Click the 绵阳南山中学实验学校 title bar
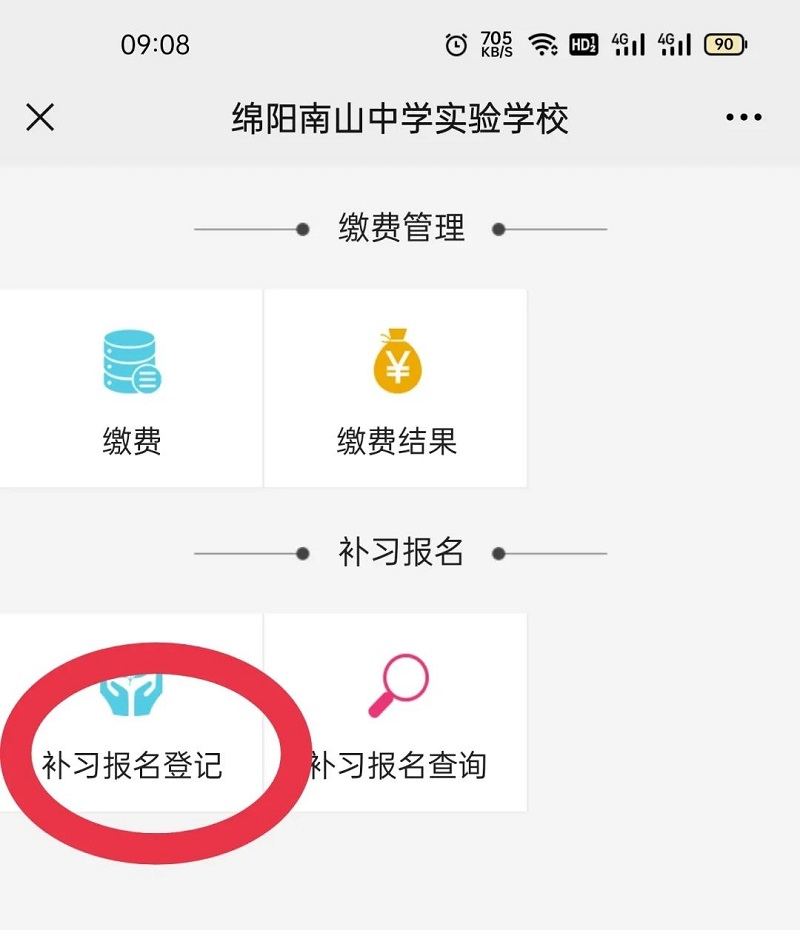Viewport: 800px width, 930px height. pyautogui.click(x=400, y=117)
